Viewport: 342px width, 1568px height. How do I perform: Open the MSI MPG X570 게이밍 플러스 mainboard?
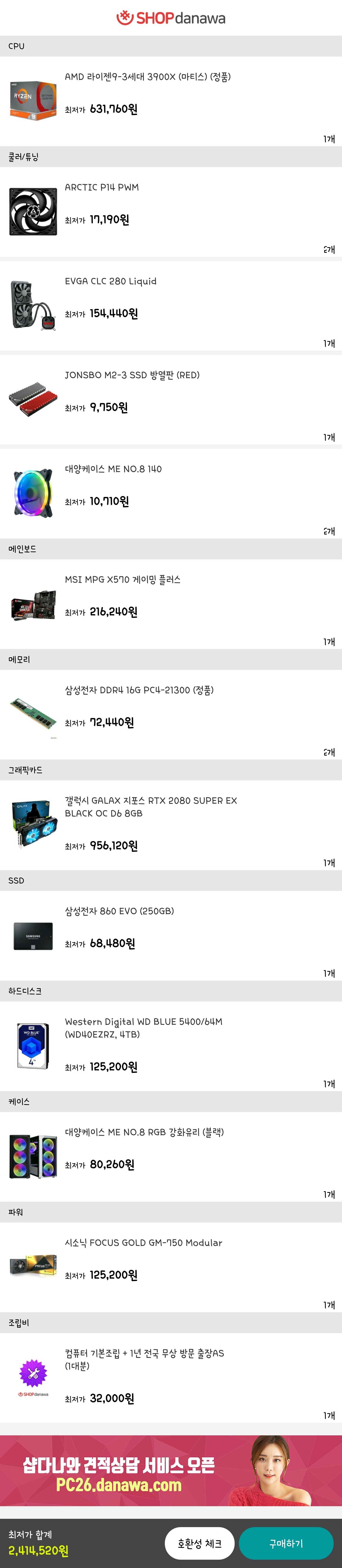click(x=122, y=580)
